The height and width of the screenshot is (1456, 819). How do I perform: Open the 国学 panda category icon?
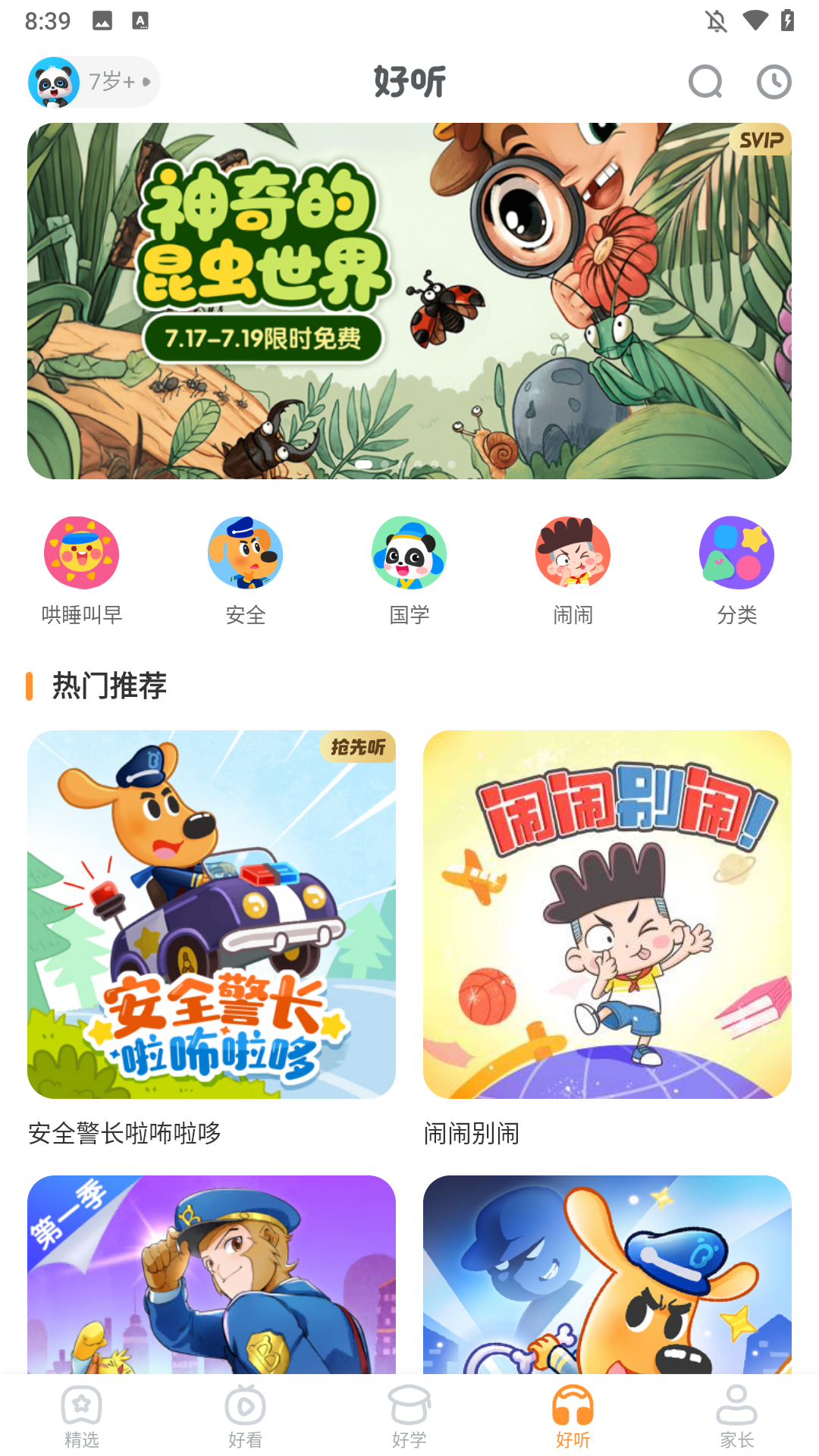coord(409,553)
